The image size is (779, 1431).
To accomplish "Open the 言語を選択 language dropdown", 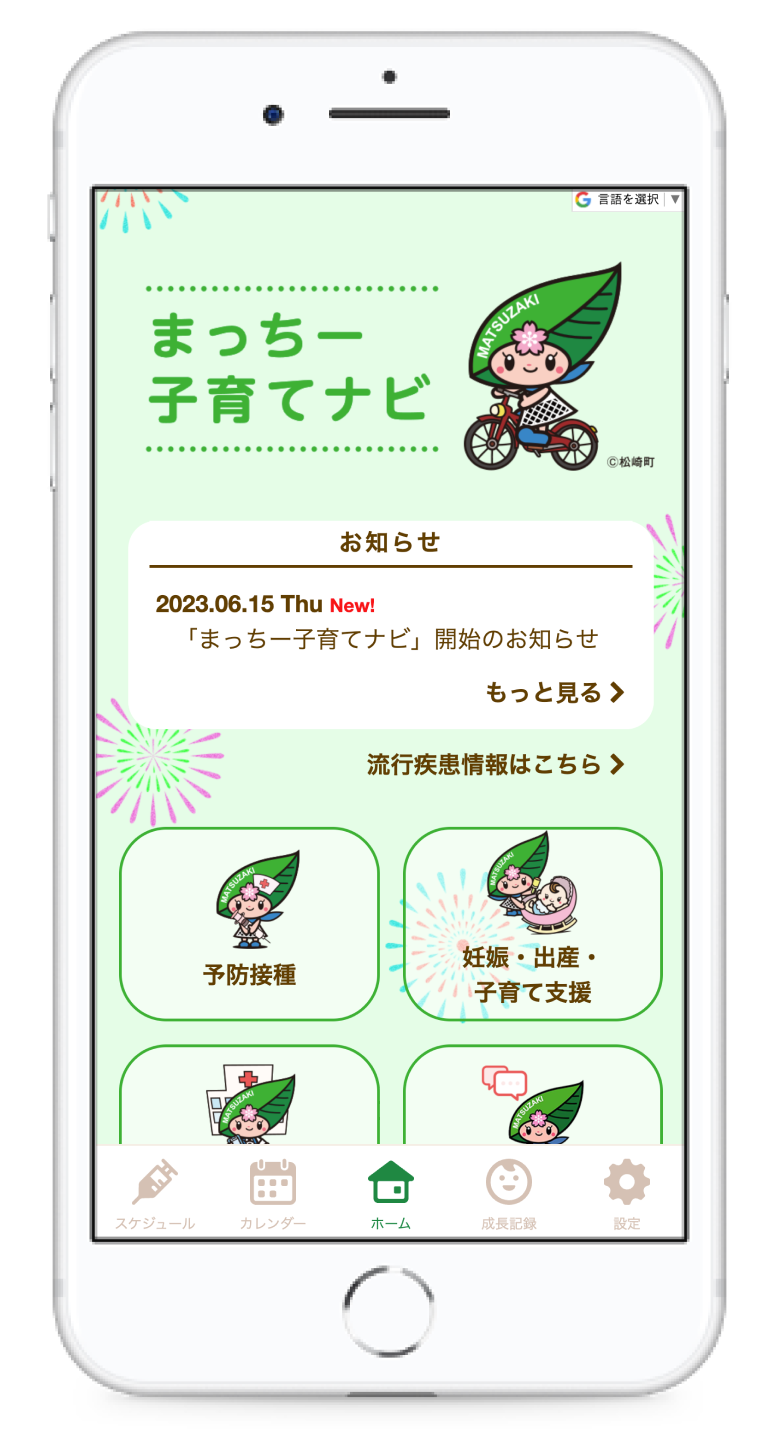I will click(628, 199).
